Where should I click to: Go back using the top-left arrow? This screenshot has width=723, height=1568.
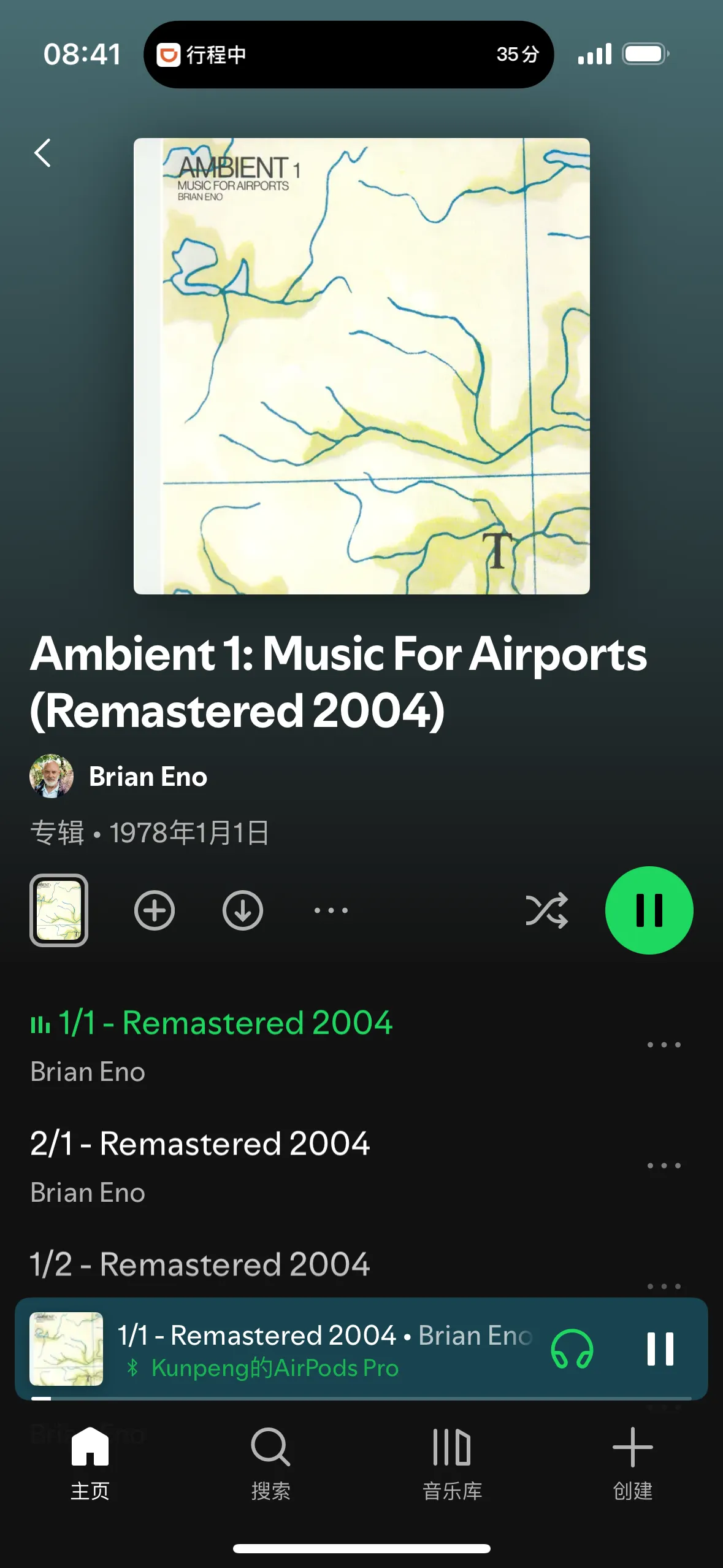[42, 153]
